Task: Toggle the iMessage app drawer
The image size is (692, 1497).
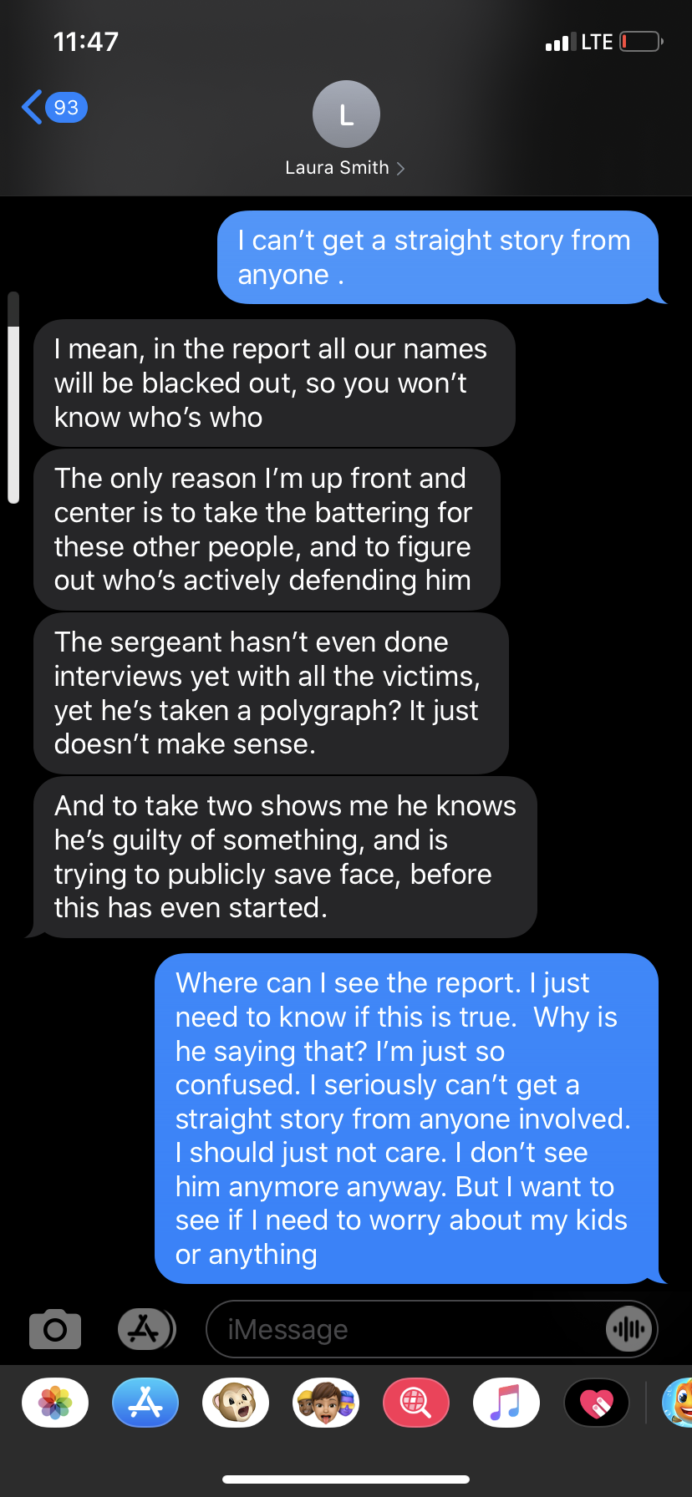Action: pyautogui.click(x=146, y=1329)
